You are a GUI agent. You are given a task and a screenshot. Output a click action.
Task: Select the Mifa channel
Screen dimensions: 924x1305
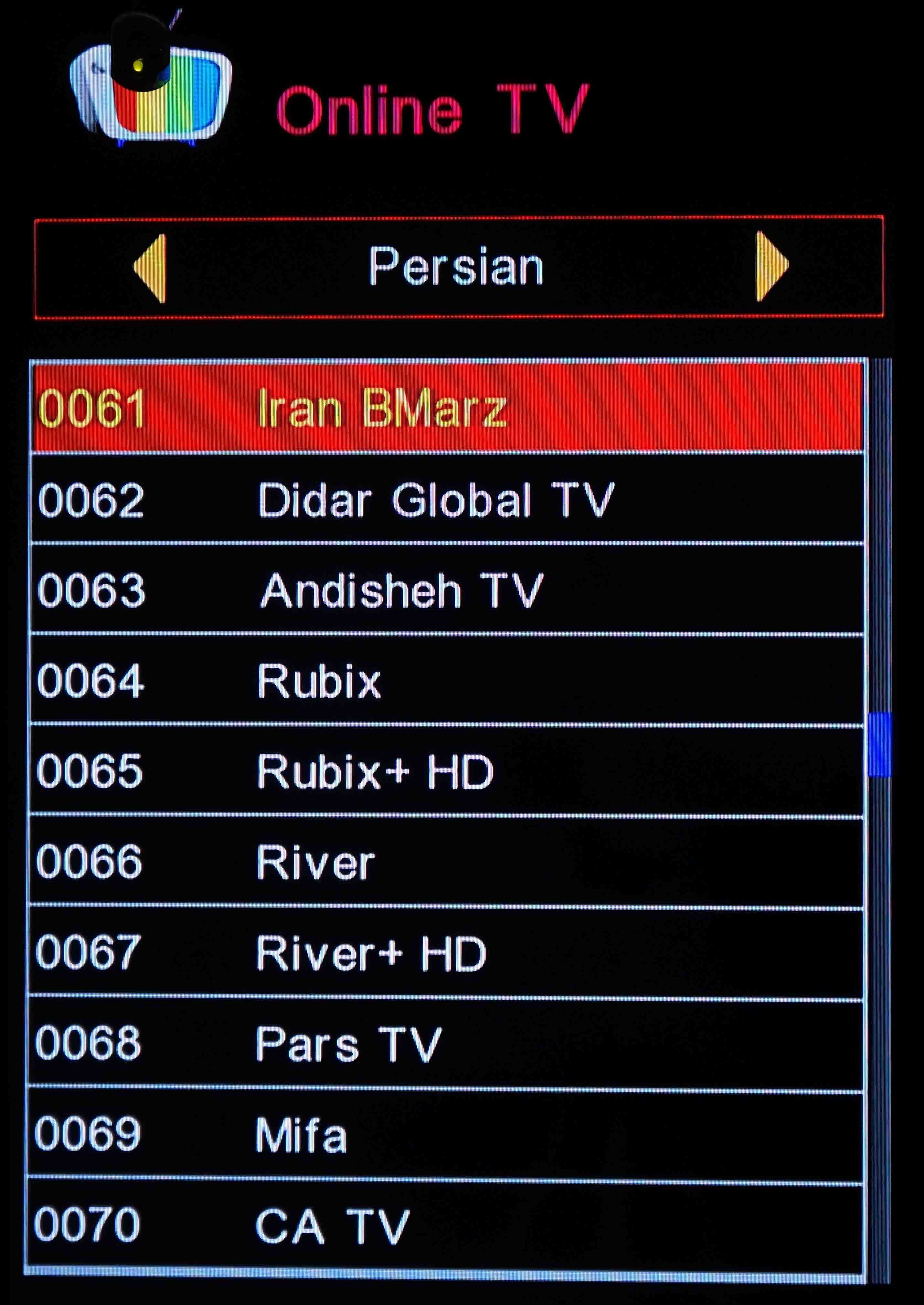pyautogui.click(x=447, y=1134)
